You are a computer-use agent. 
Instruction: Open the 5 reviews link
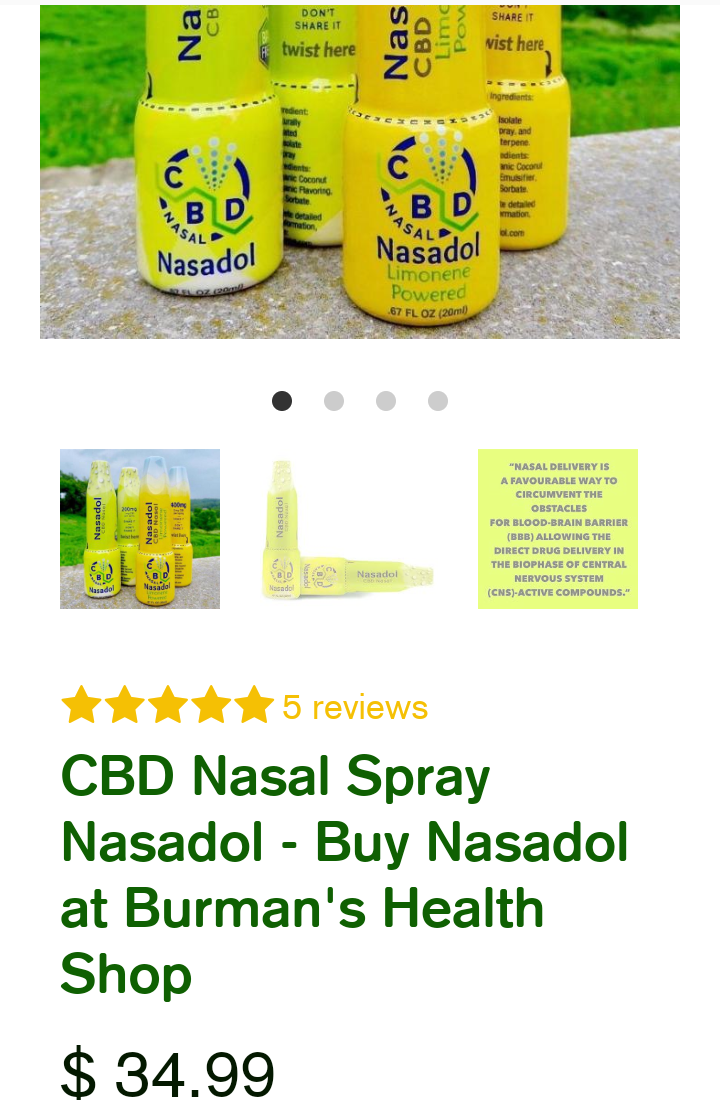[x=354, y=707]
